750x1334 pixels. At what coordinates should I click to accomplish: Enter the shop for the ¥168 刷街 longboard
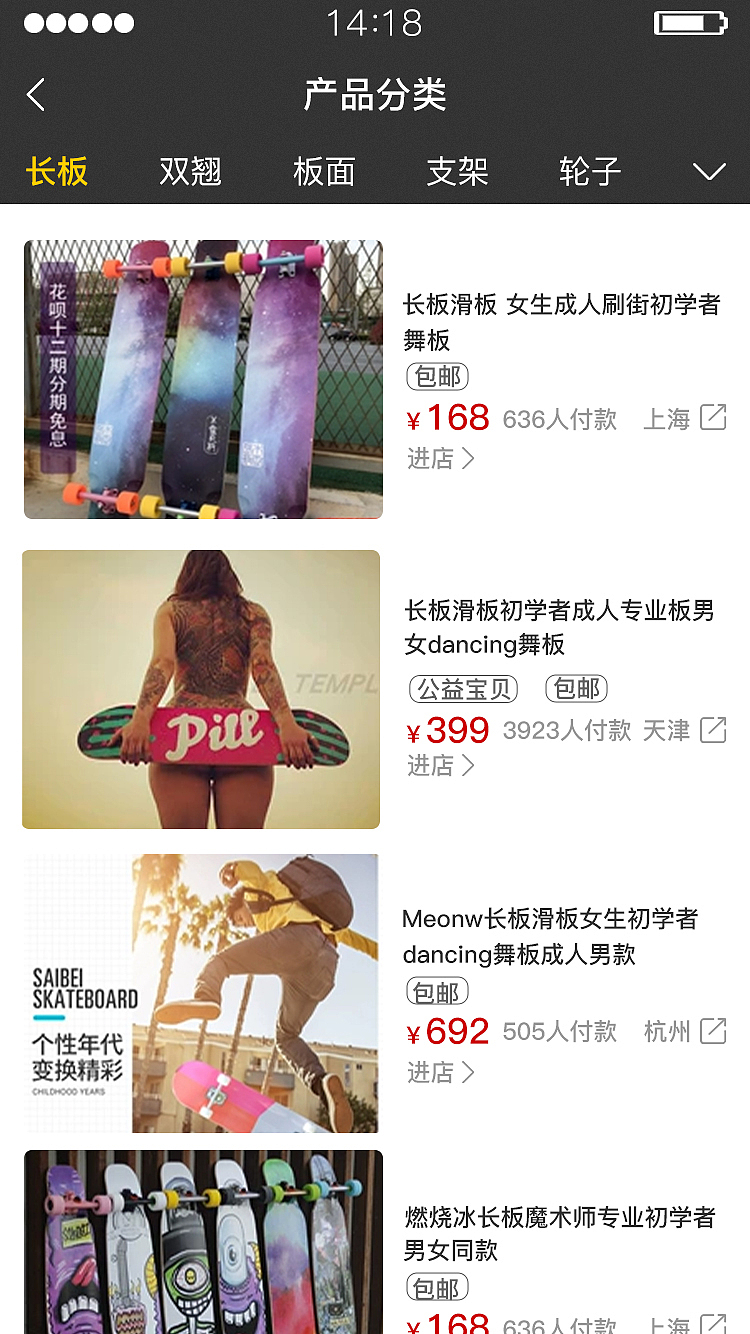(x=440, y=459)
